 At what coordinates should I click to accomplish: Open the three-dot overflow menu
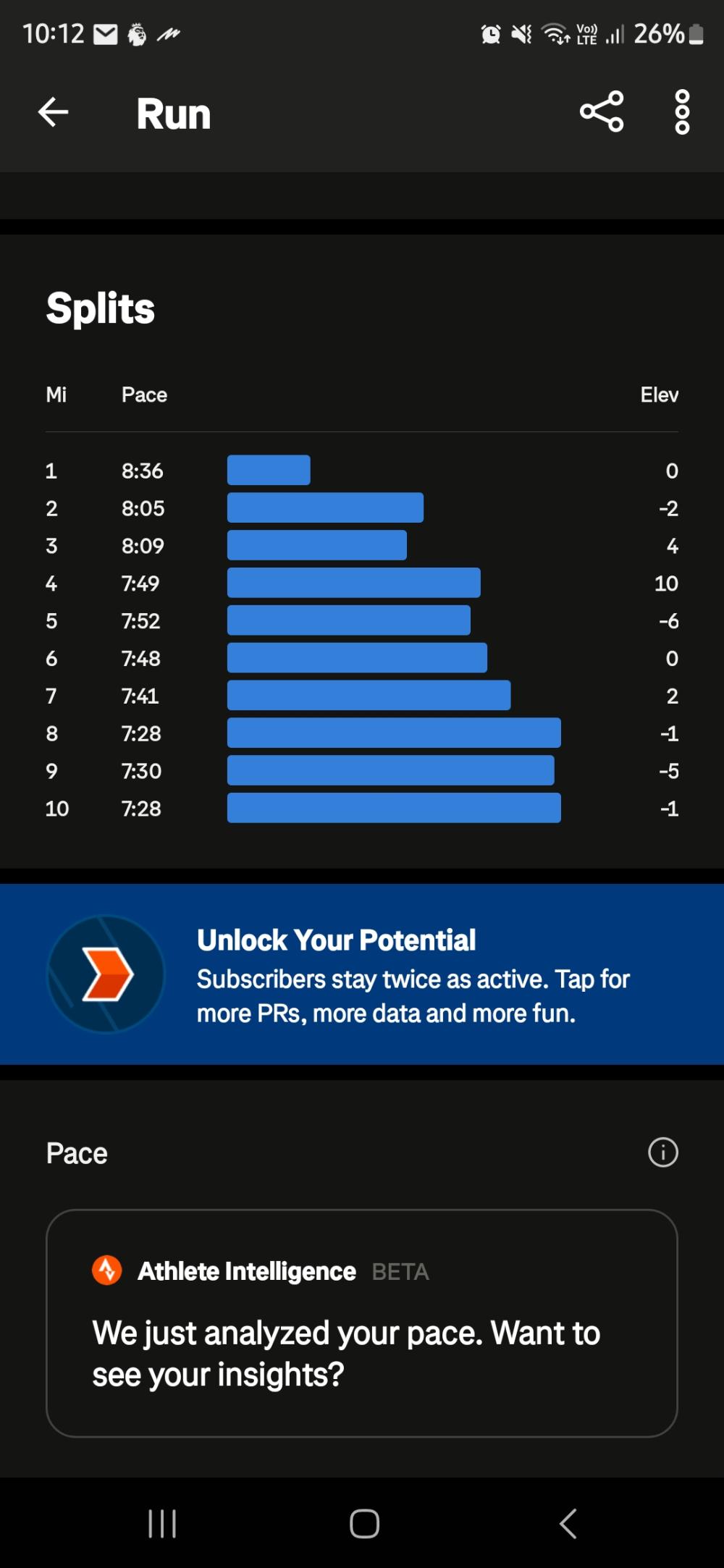[682, 112]
